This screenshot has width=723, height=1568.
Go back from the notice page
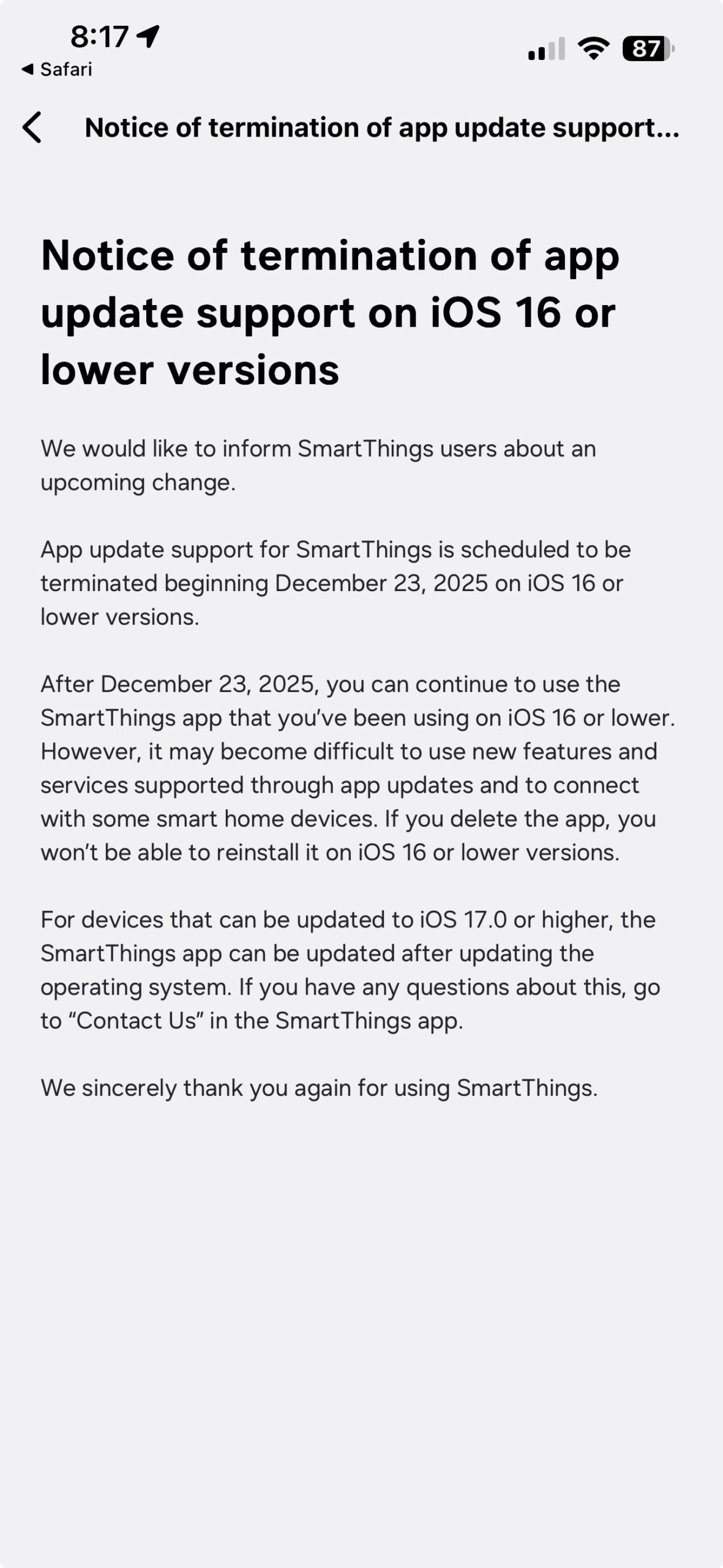32,127
